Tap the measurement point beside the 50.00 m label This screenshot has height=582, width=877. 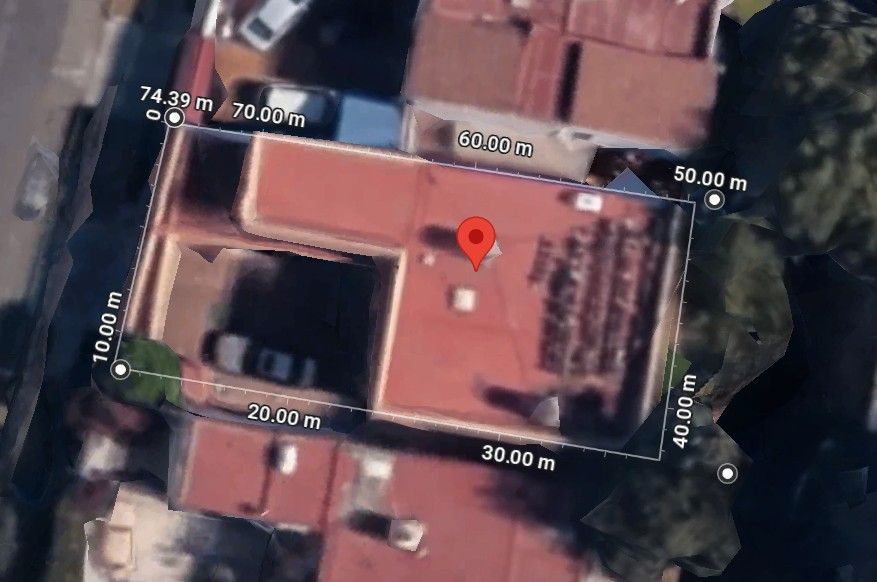click(714, 200)
